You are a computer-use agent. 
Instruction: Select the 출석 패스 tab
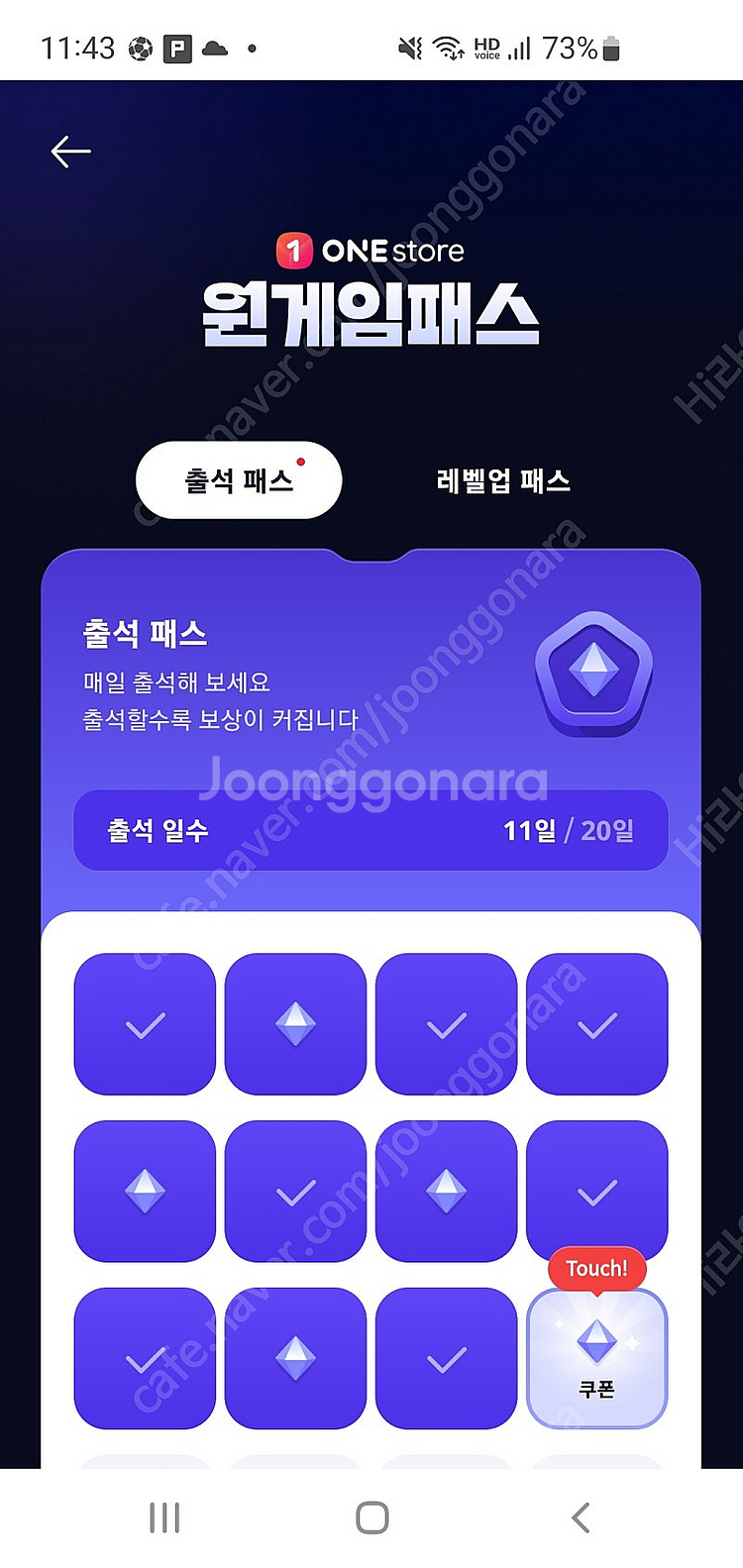pyautogui.click(x=239, y=480)
